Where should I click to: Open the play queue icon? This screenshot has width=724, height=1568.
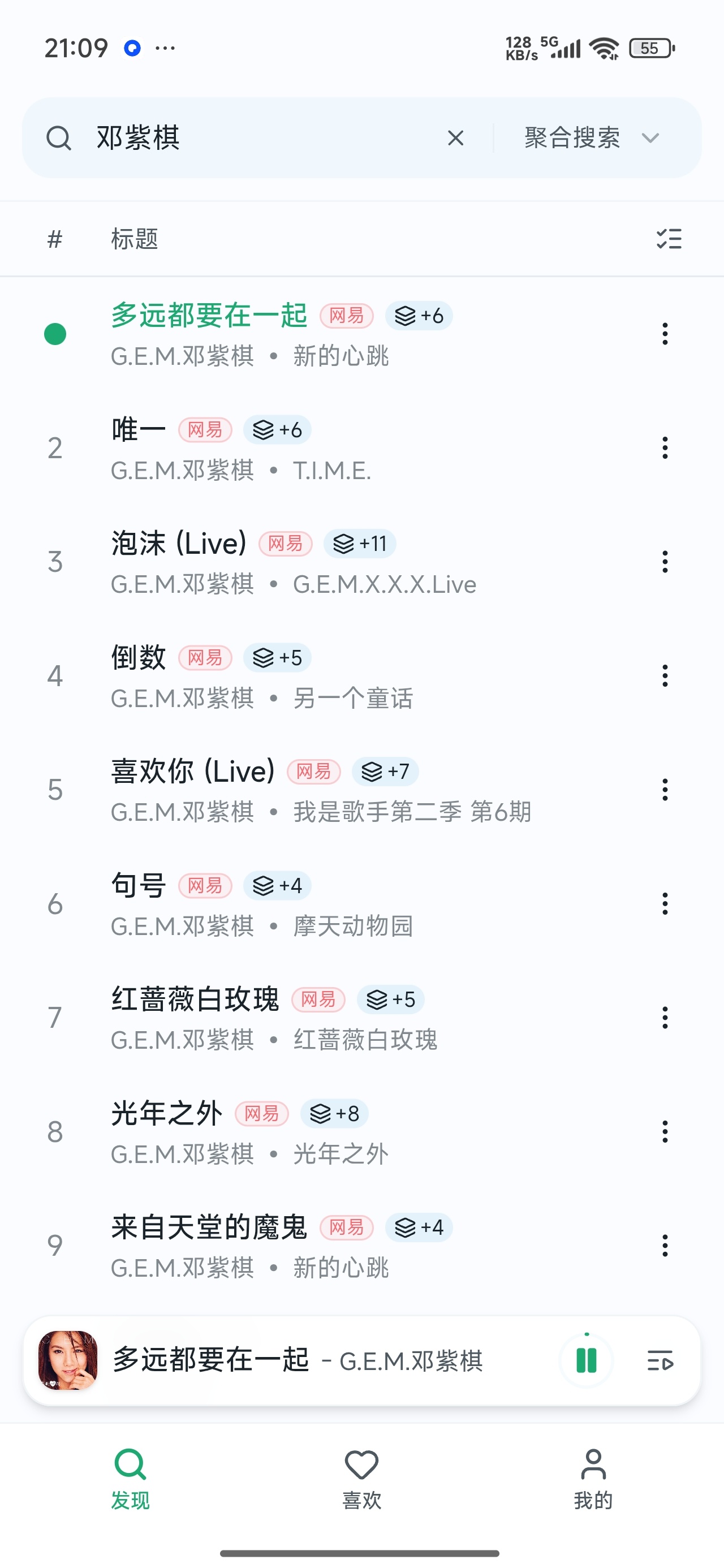(660, 1360)
